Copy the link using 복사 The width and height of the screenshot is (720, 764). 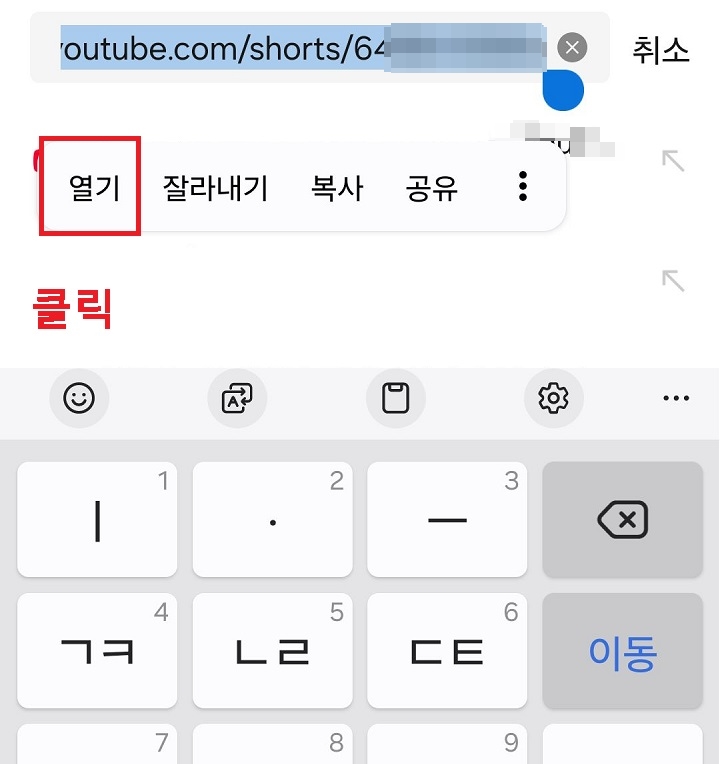[337, 188]
